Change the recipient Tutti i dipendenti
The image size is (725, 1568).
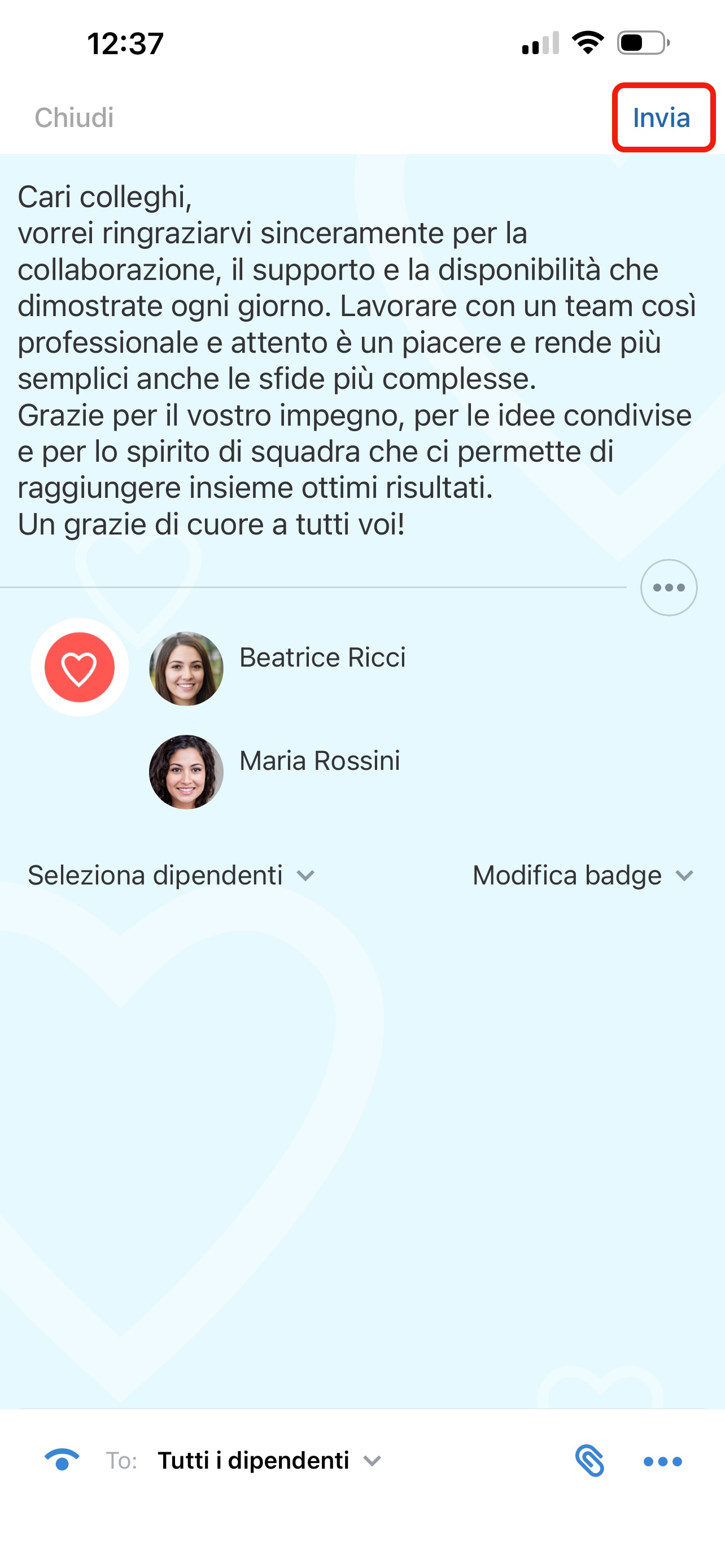coord(268,1461)
